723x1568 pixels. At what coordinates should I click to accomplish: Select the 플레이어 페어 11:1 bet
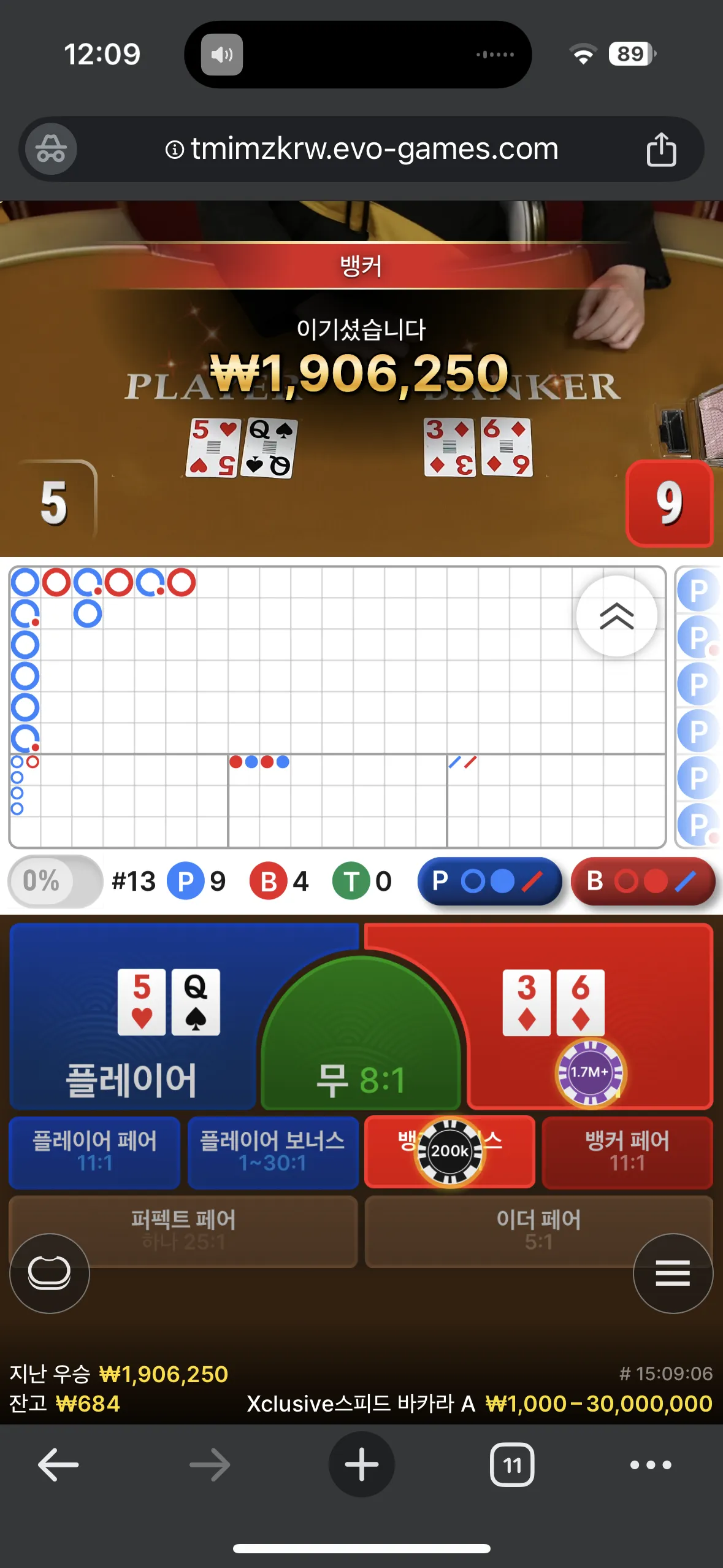pyautogui.click(x=94, y=1152)
